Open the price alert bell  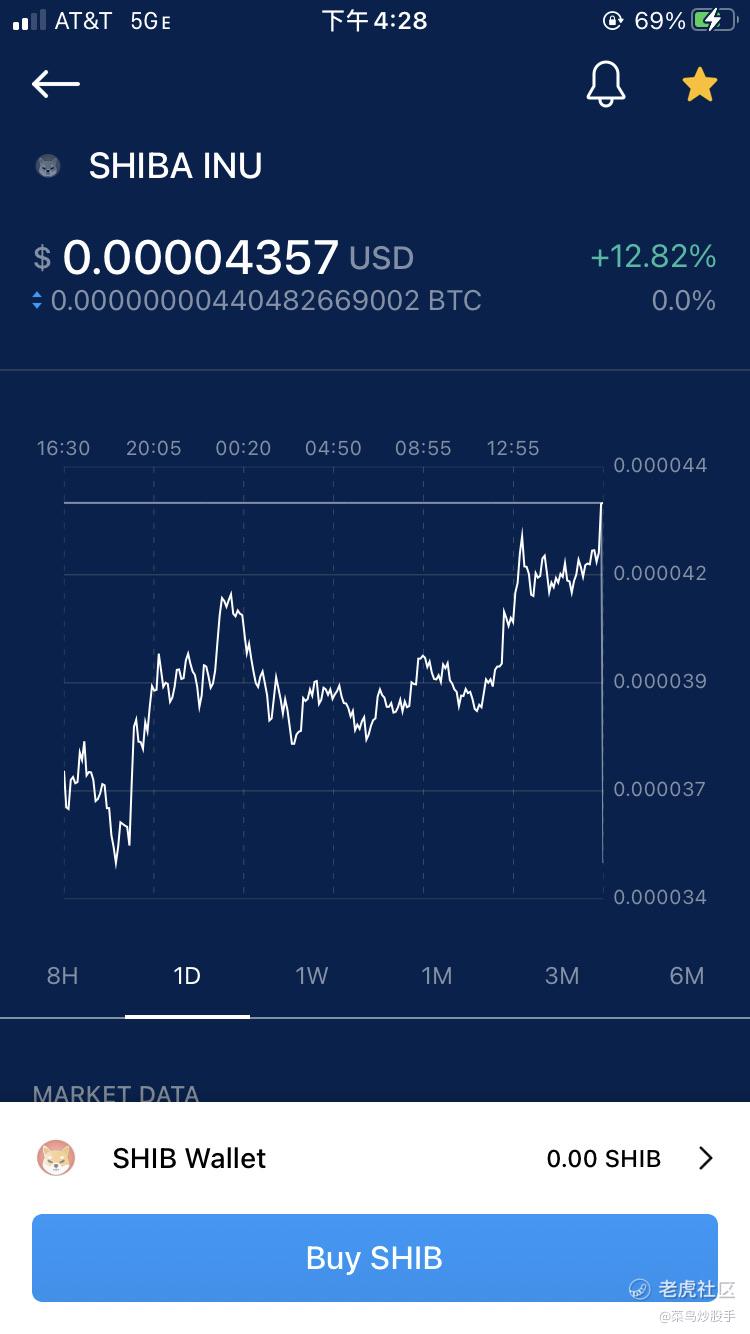605,84
